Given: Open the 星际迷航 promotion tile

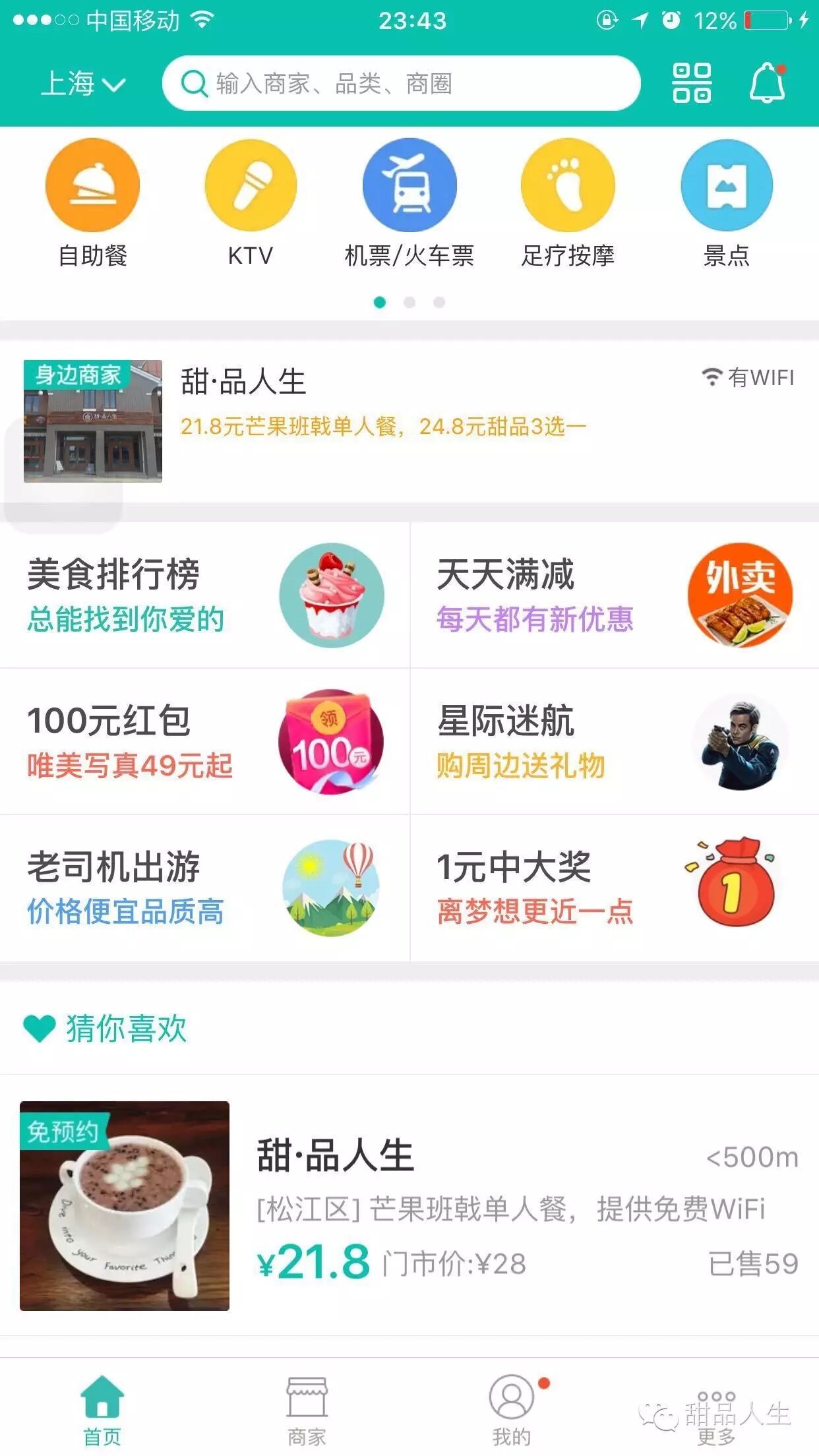Looking at the screenshot, I should (614, 741).
